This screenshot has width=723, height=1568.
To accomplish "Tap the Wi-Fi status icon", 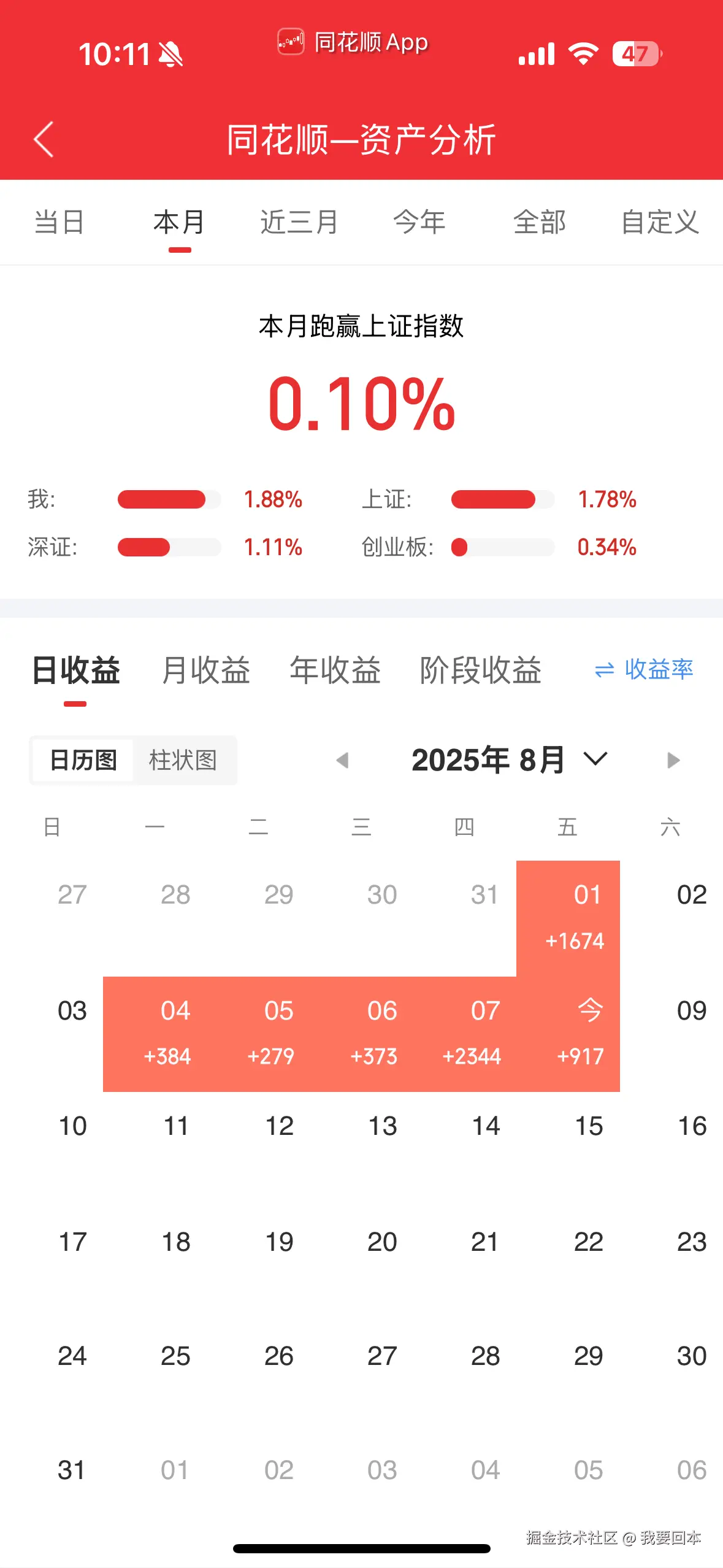I will 584,54.
